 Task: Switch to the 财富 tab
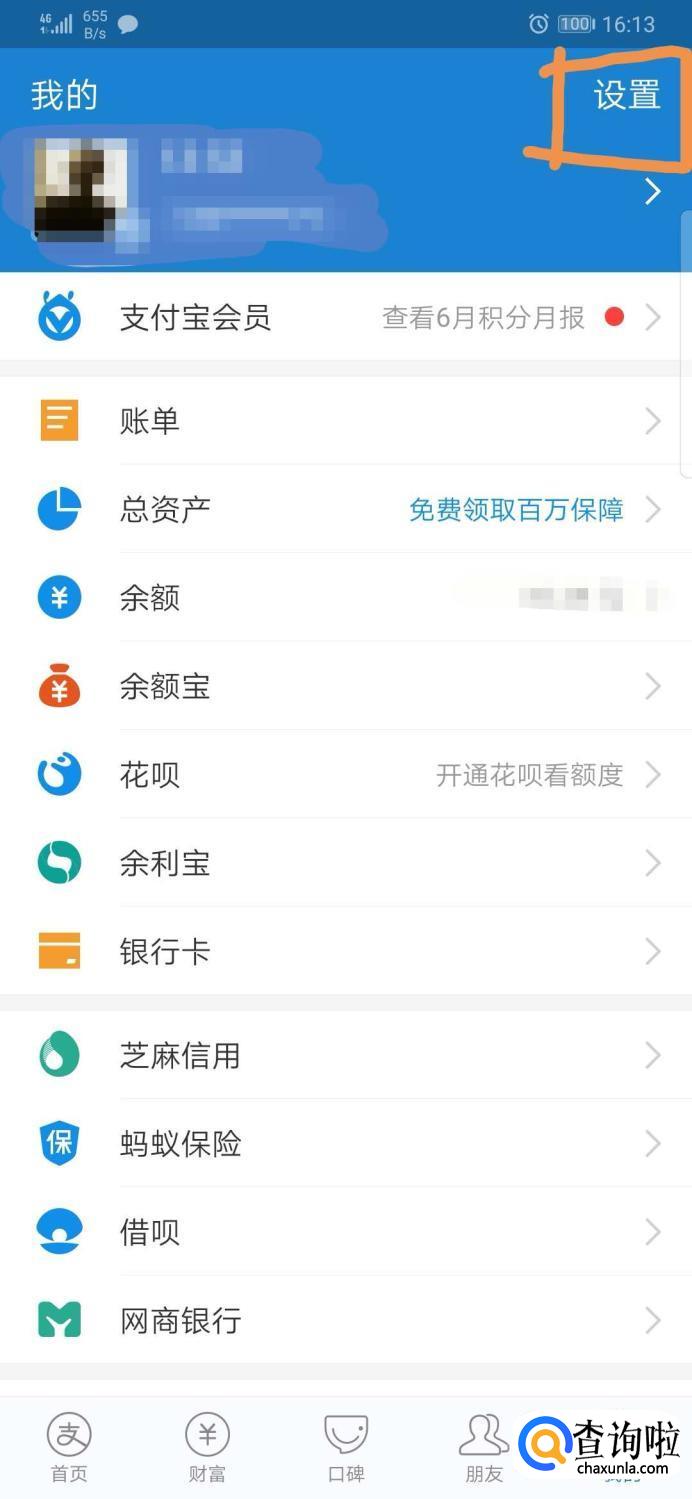(207, 1448)
